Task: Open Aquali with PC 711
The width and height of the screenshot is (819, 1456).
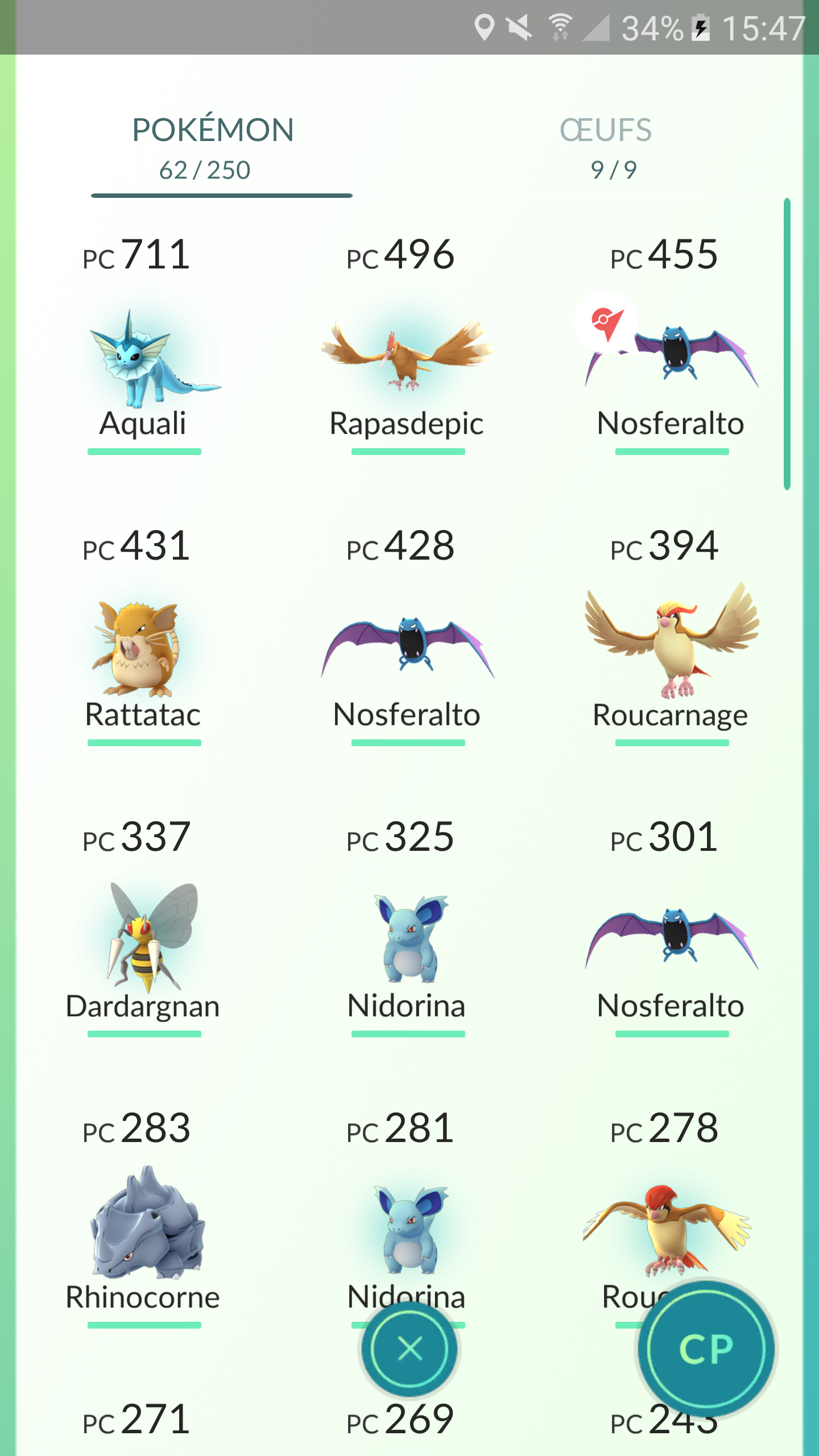Action: click(x=144, y=358)
